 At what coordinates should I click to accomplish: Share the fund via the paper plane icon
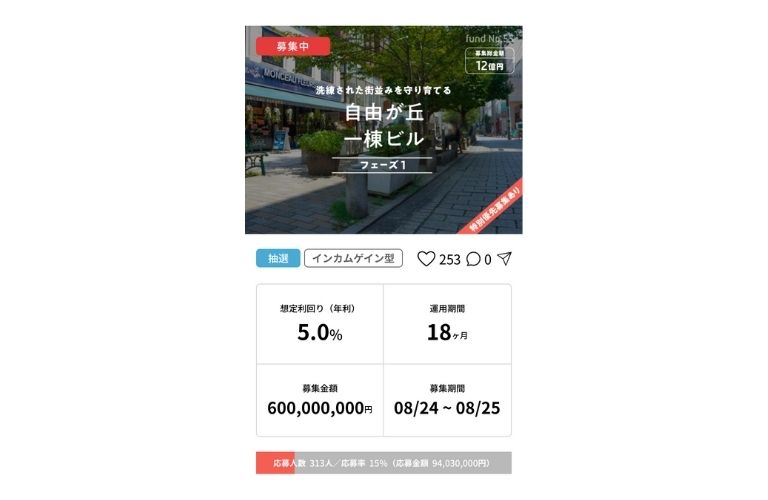504,258
